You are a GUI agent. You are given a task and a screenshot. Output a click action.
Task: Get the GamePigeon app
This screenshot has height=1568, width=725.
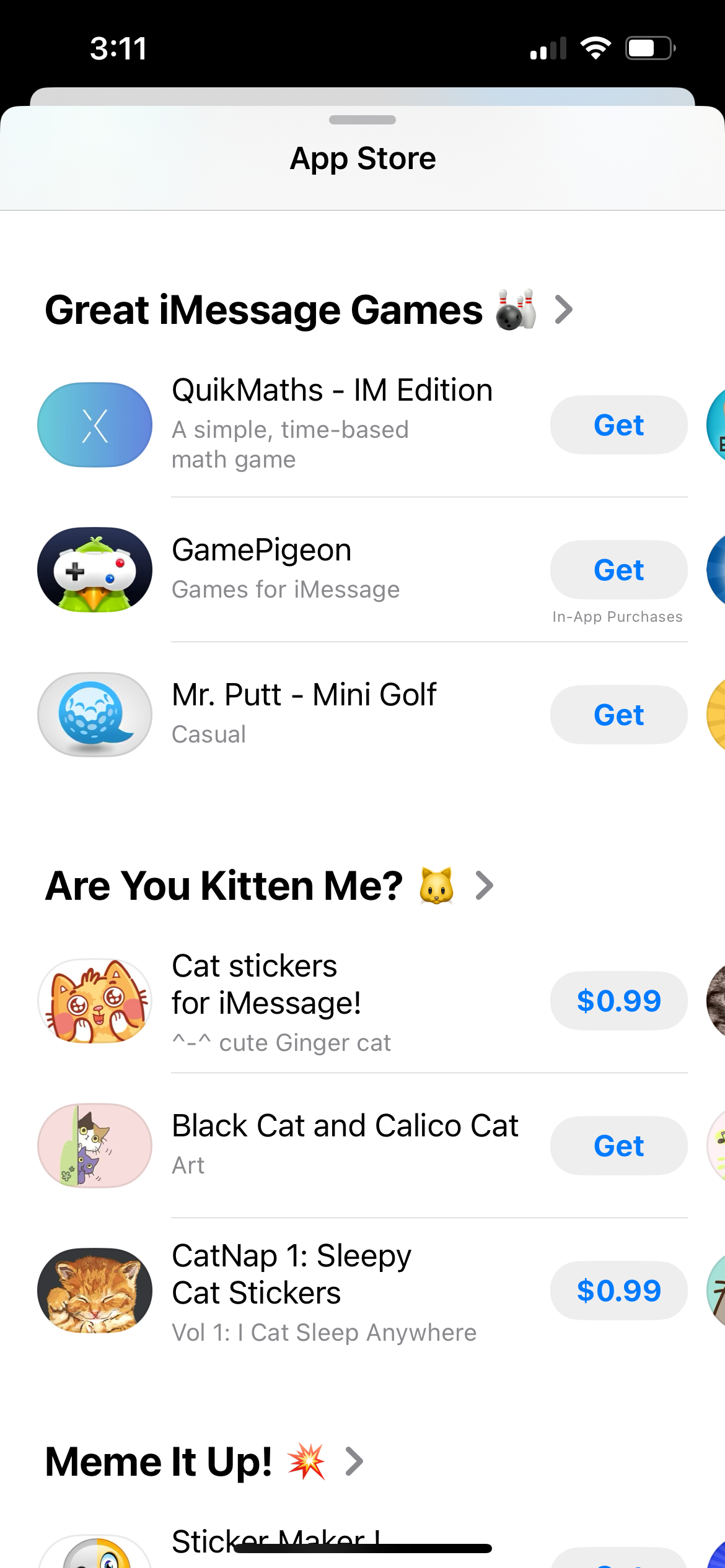coord(618,570)
